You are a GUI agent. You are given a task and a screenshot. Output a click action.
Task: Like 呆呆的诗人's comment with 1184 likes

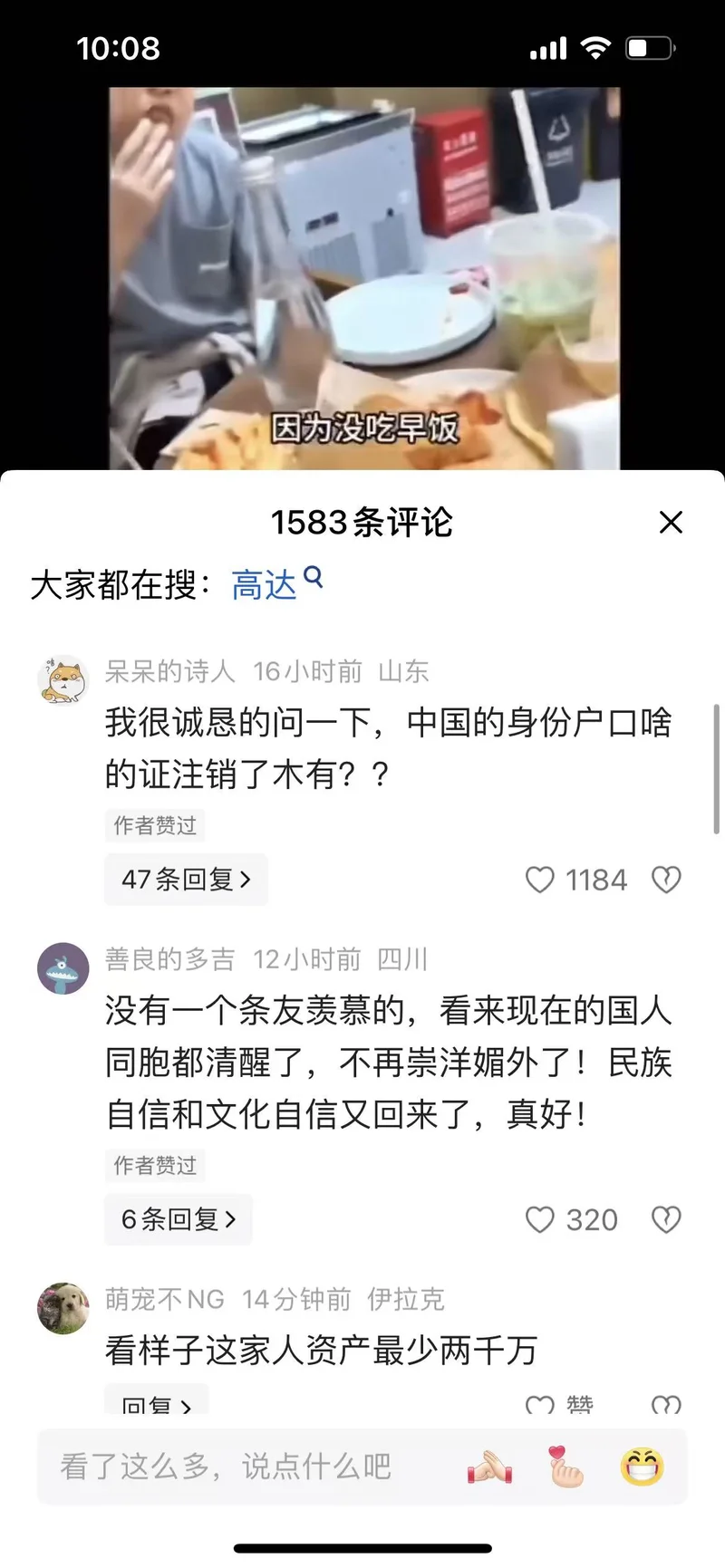click(540, 880)
